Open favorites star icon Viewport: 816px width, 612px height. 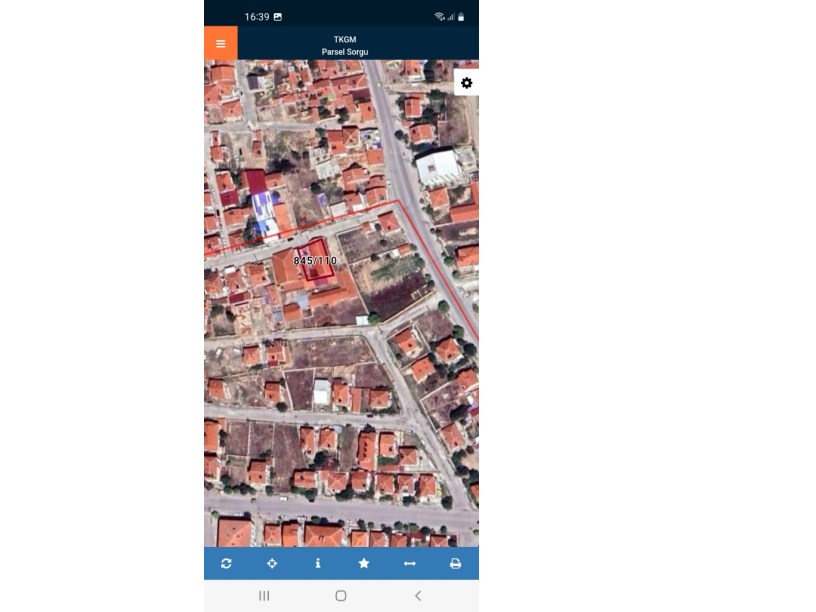tap(364, 564)
